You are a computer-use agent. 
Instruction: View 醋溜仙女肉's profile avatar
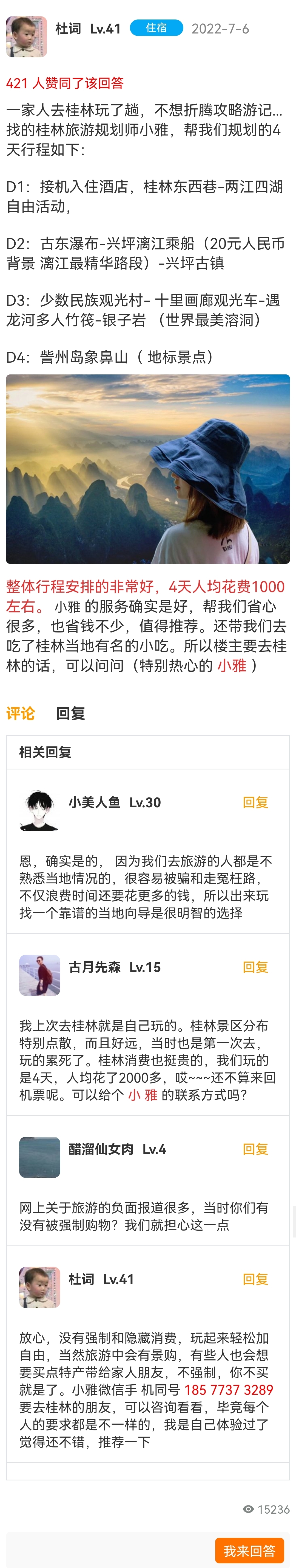[39, 1157]
